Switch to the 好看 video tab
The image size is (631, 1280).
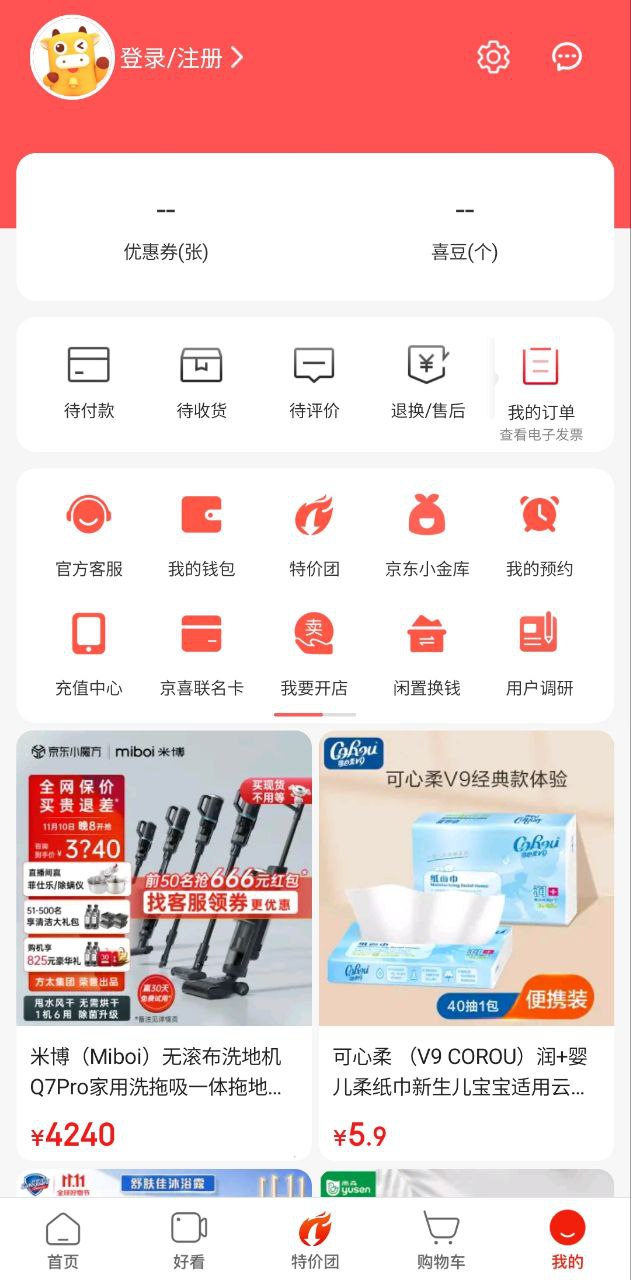tap(189, 1241)
